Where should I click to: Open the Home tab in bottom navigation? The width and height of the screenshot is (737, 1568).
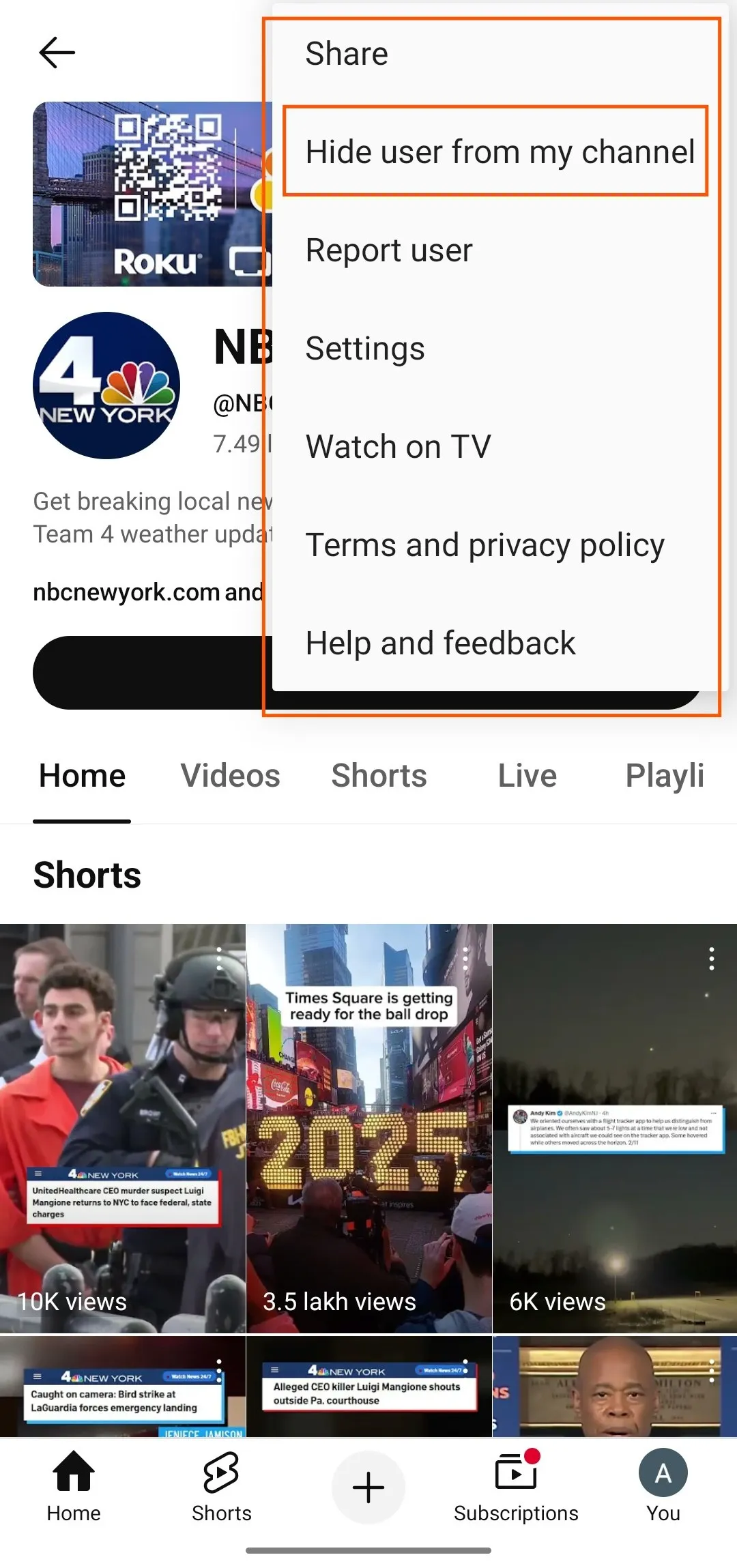(73, 1491)
